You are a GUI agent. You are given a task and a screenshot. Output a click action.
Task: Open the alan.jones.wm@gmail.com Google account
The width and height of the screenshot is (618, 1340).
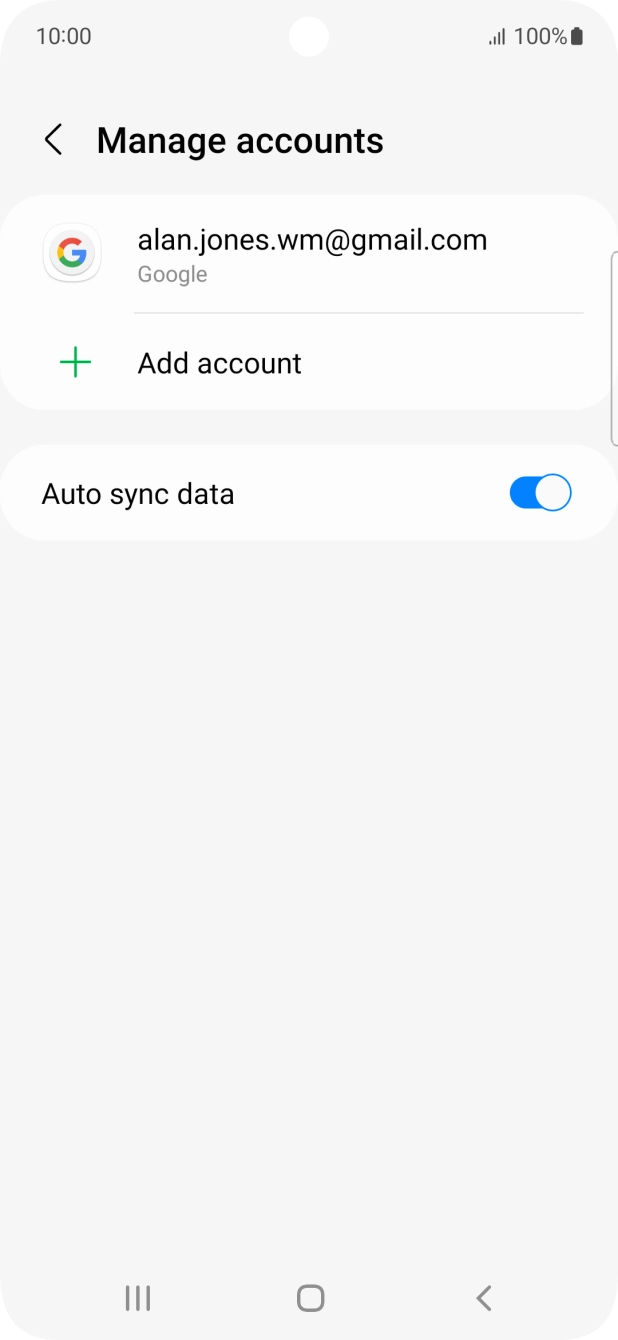[x=310, y=254]
